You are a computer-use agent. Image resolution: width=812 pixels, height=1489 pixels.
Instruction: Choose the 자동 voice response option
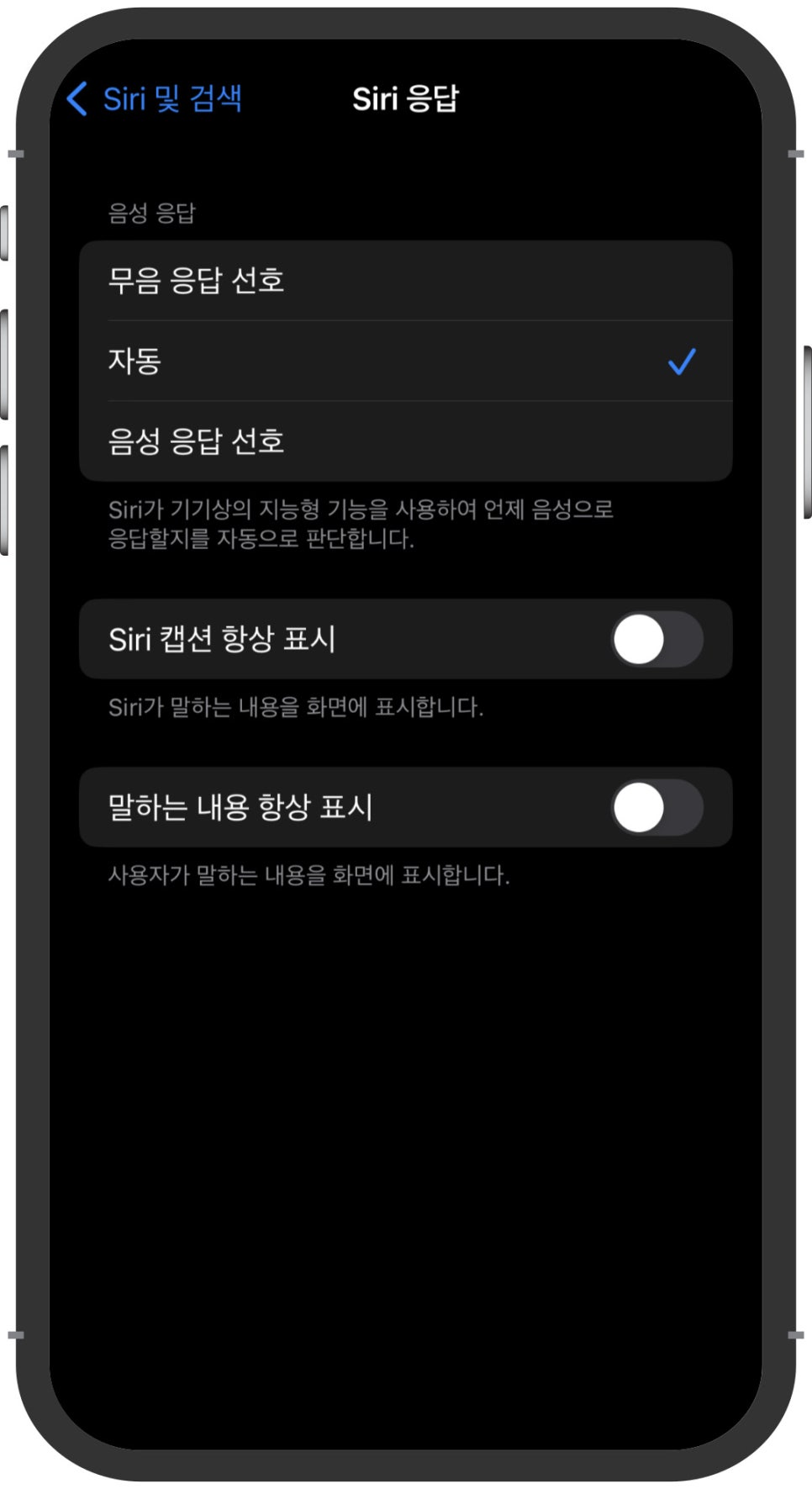click(405, 361)
